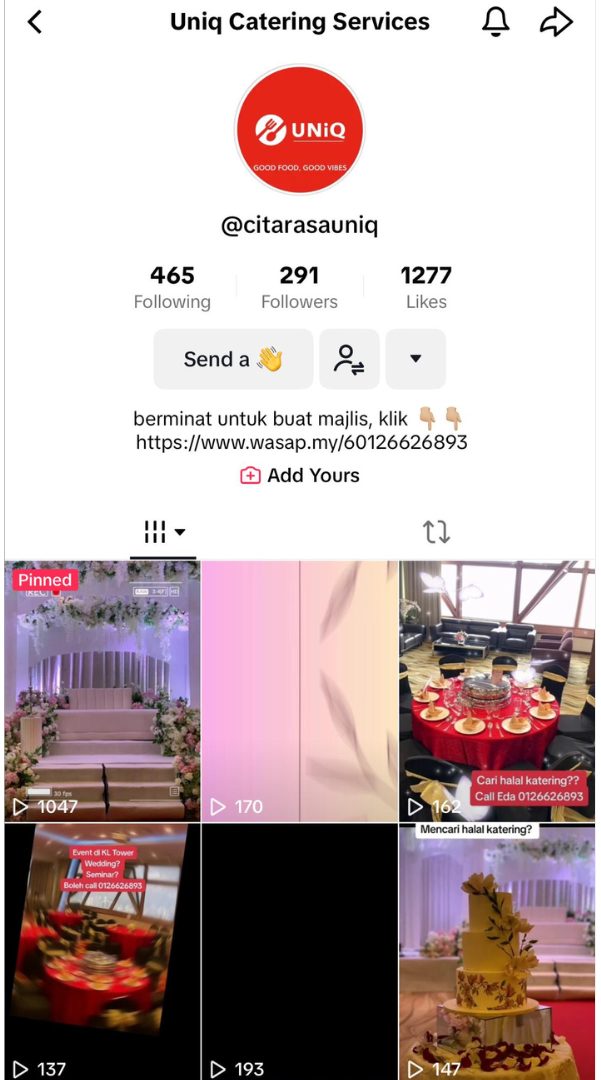Open the Event di KL Tower video

coord(102,952)
